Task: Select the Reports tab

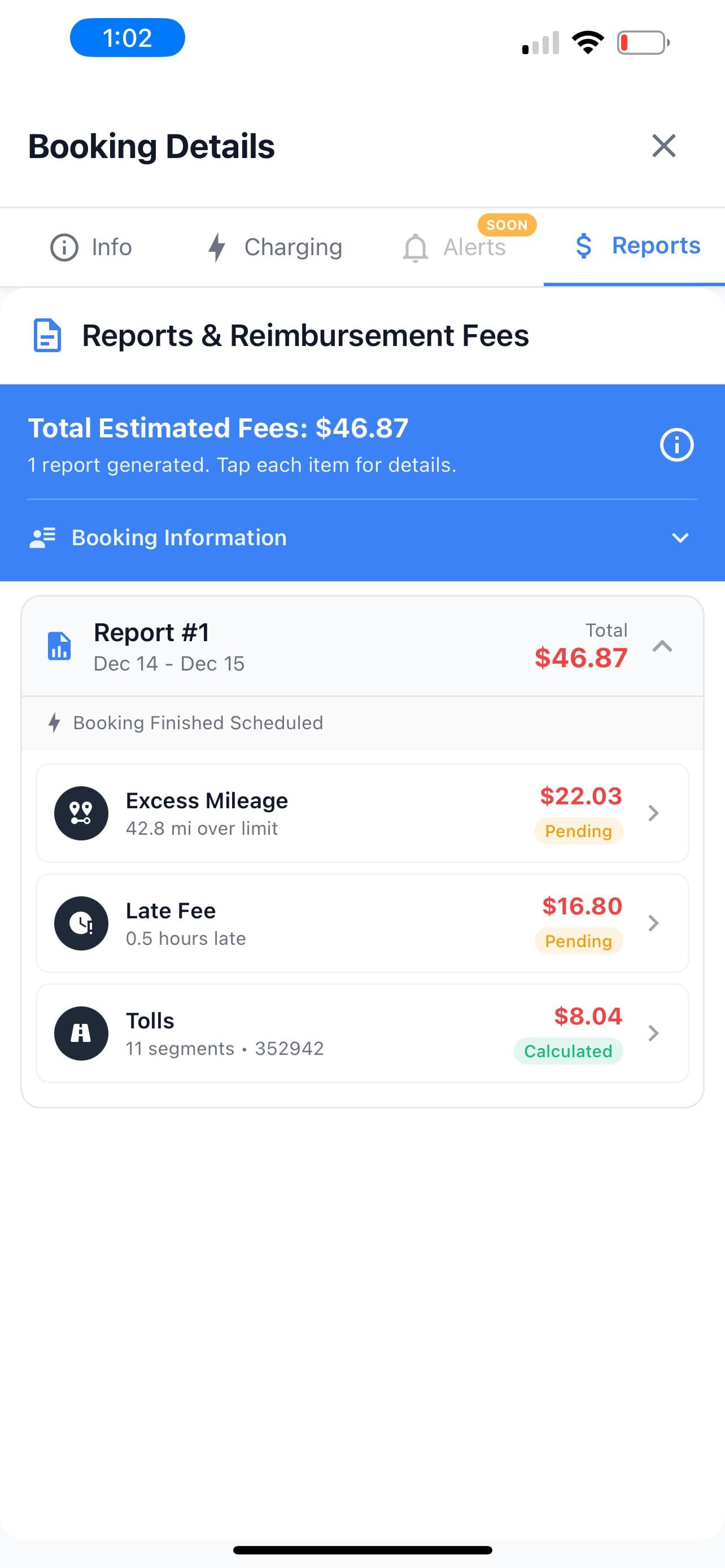Action: (637, 246)
